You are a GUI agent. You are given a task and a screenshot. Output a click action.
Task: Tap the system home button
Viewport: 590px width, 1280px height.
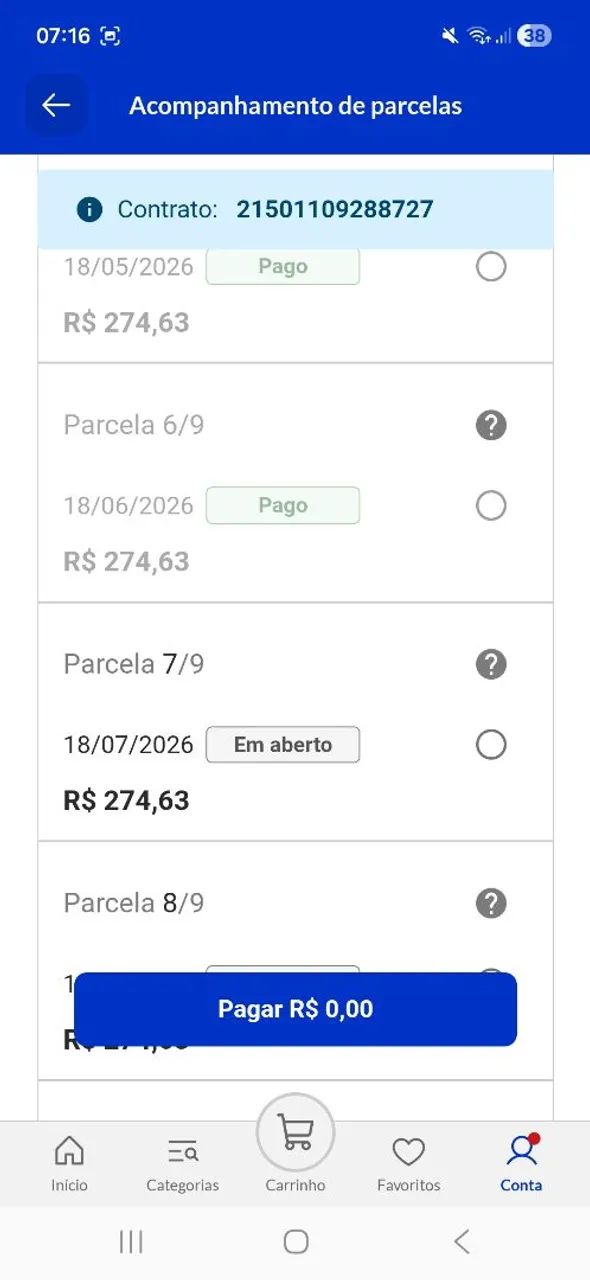coord(295,1241)
